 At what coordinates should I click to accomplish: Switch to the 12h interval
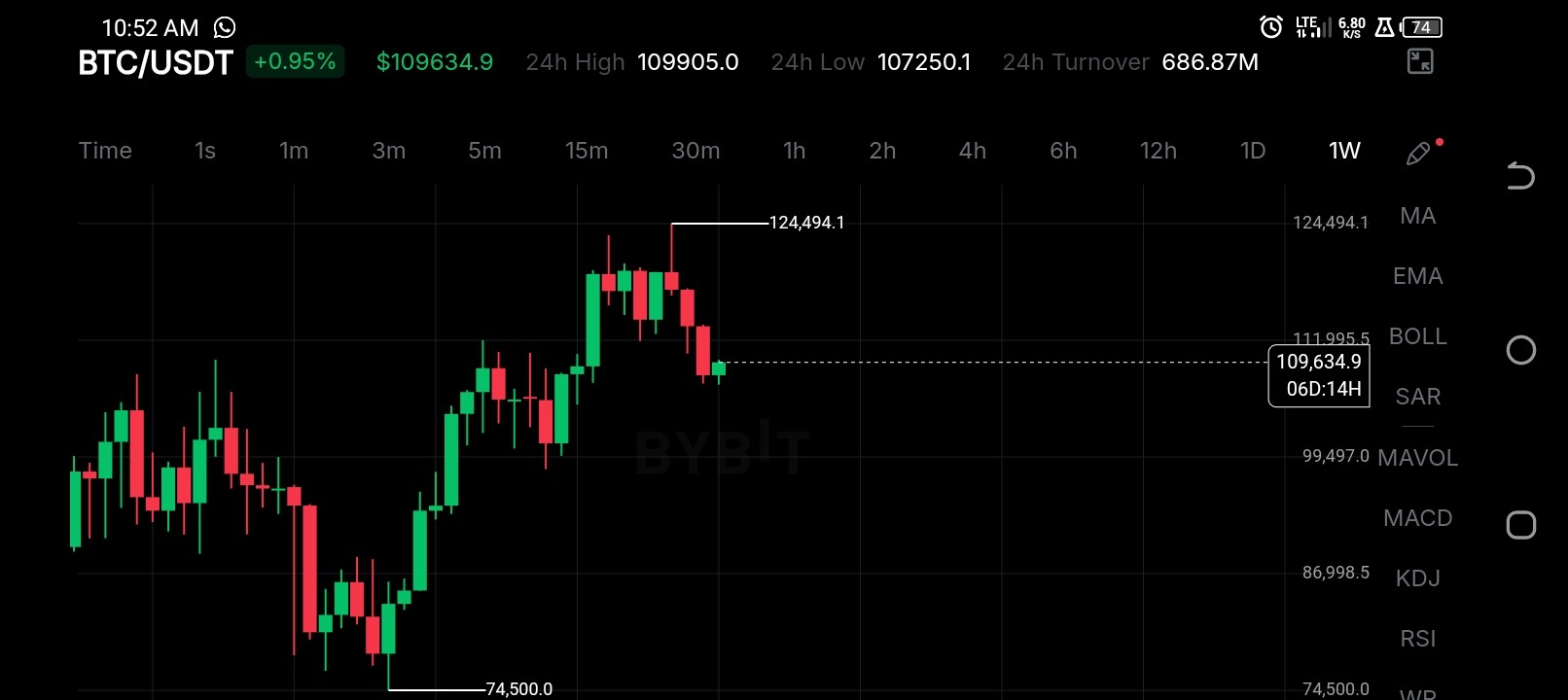coord(1158,151)
